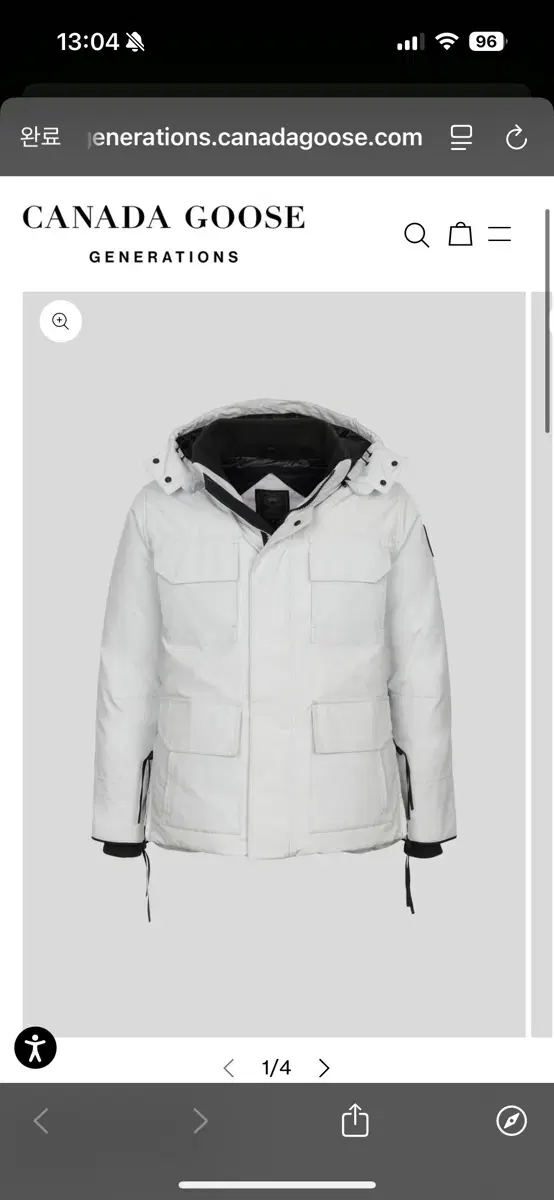Open the page in Safari
Viewport: 554px width, 1200px height.
512,1121
